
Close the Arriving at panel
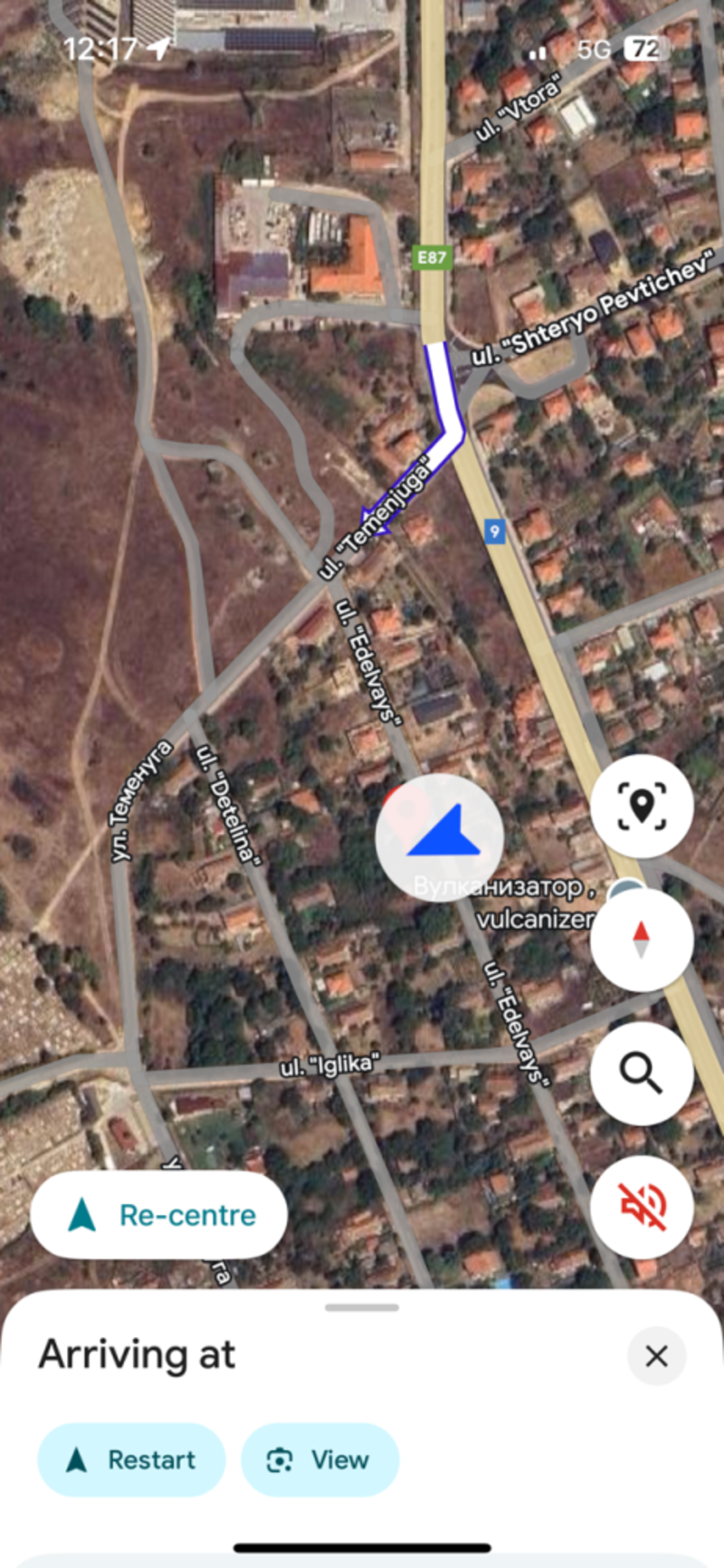(656, 1355)
